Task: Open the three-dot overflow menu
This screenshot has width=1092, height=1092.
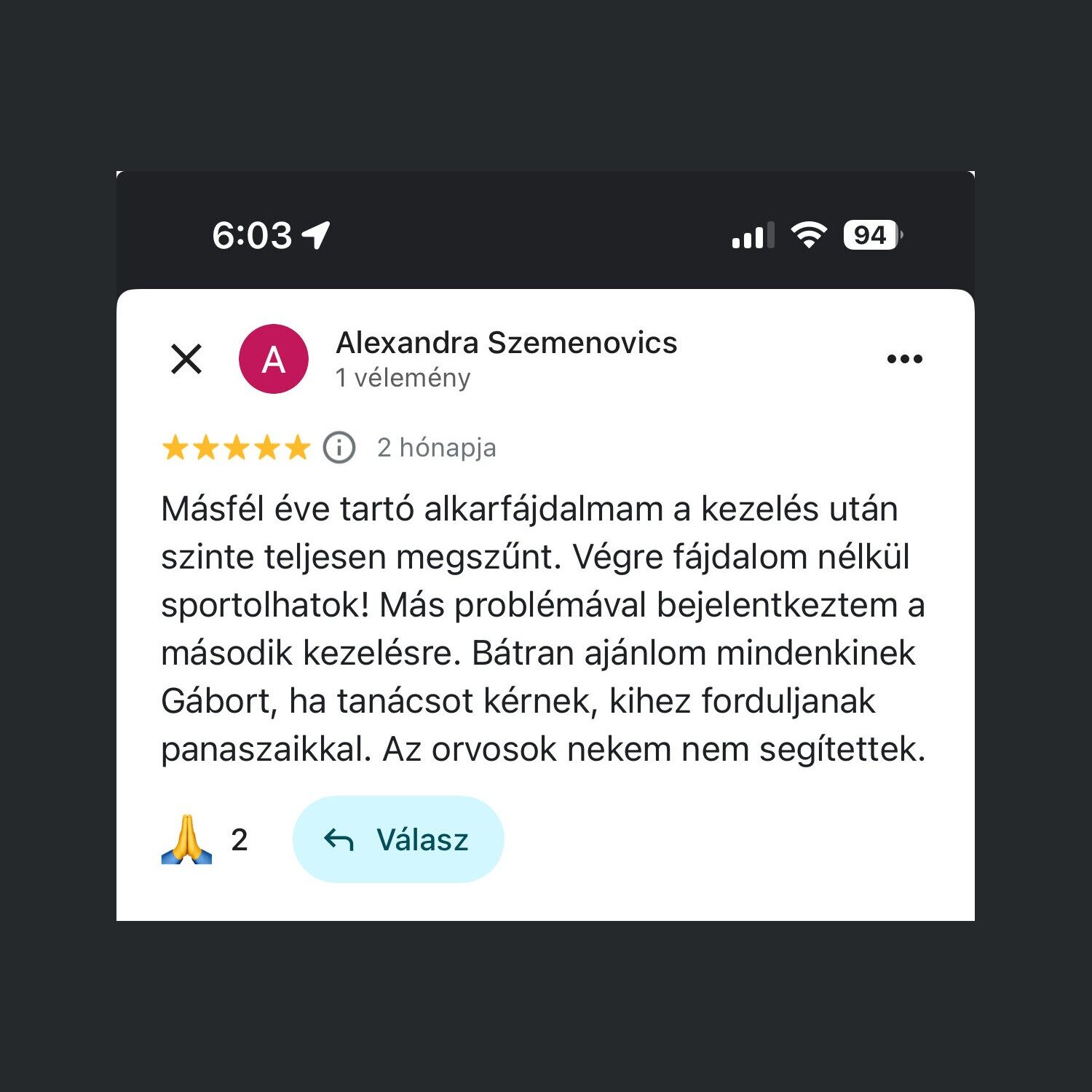Action: (904, 359)
